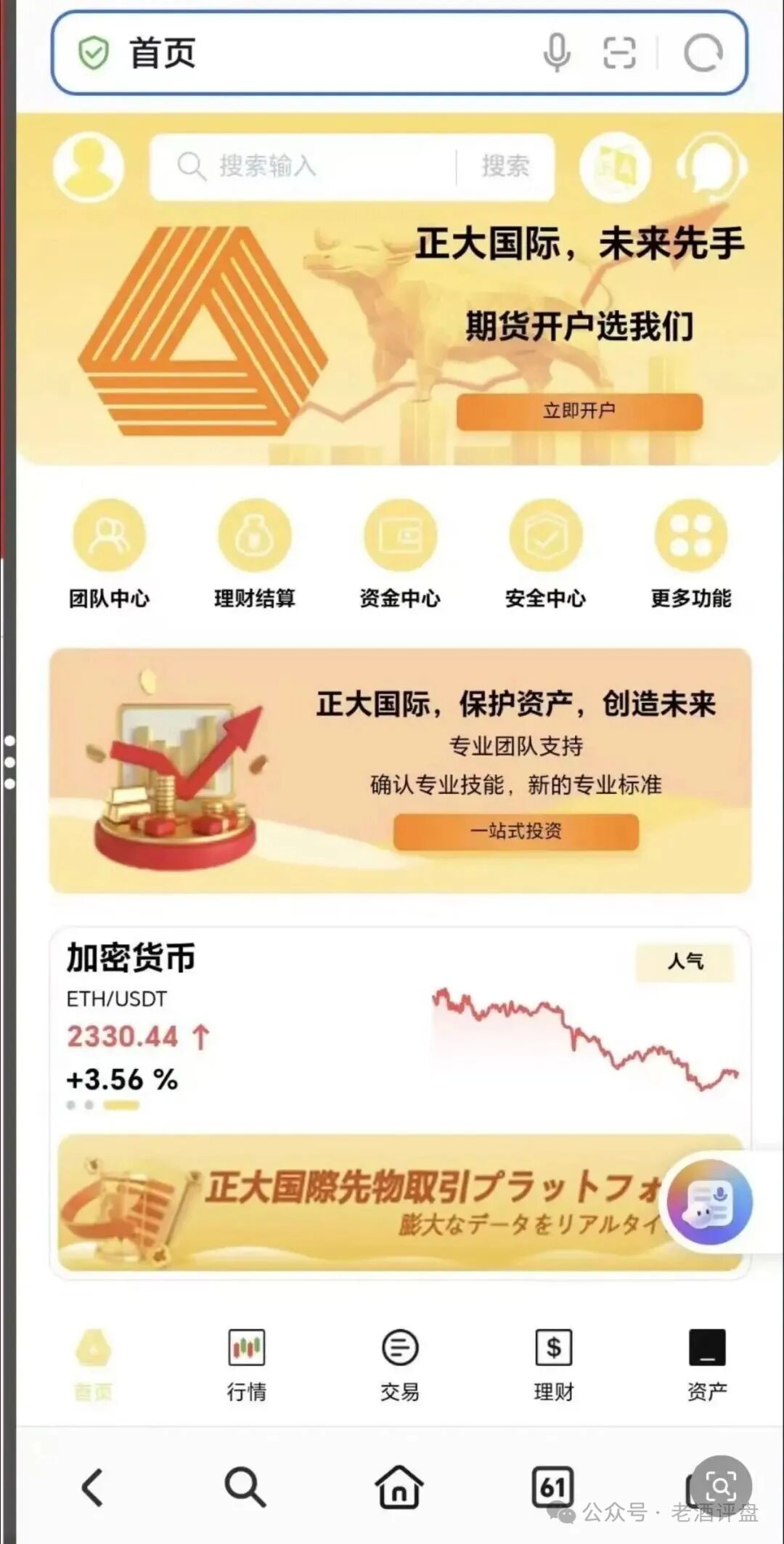Tap the 搜索 button in search box
The height and width of the screenshot is (1544, 784).
pyautogui.click(x=505, y=166)
